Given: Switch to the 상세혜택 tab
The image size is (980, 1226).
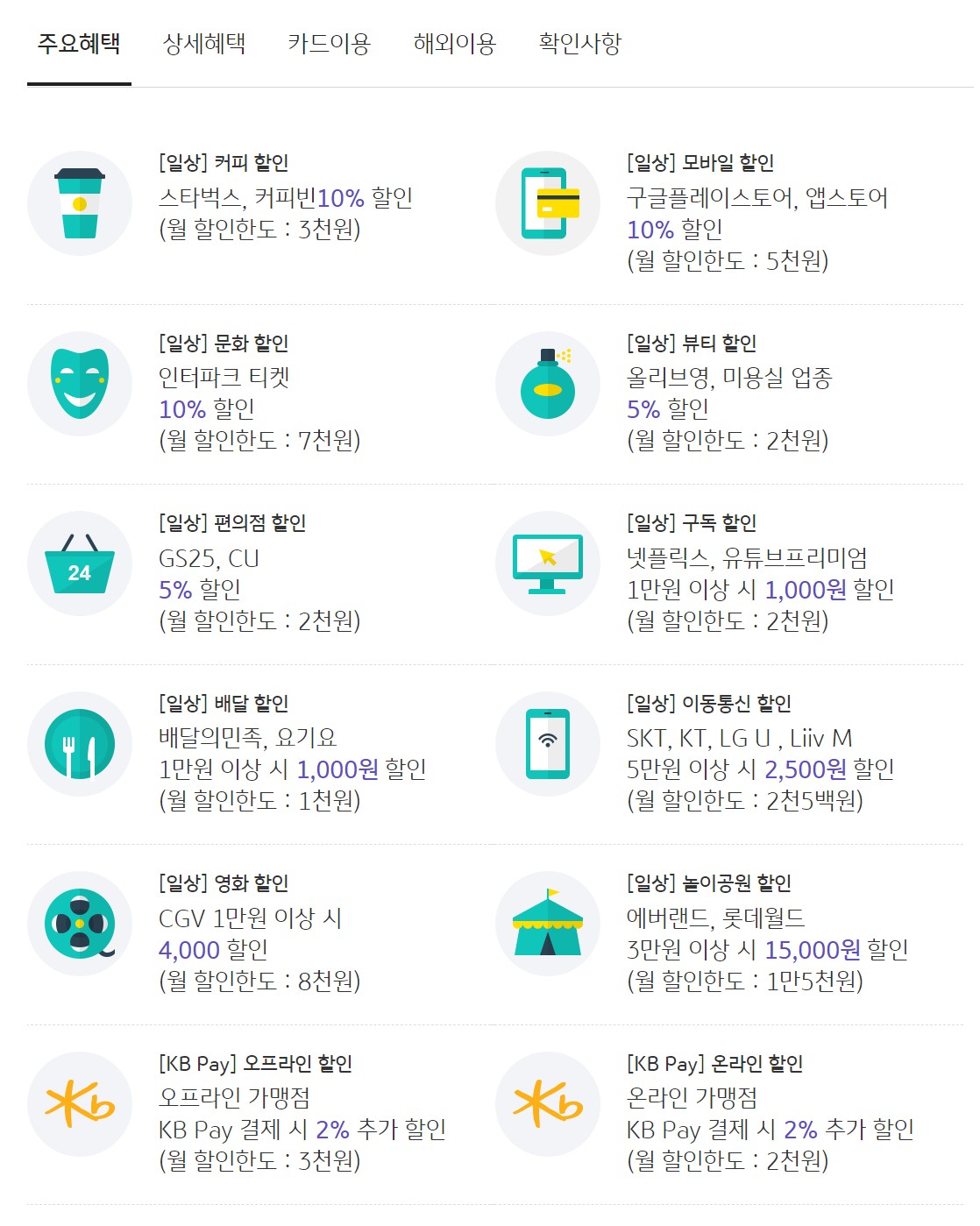Looking at the screenshot, I should pos(204,43).
